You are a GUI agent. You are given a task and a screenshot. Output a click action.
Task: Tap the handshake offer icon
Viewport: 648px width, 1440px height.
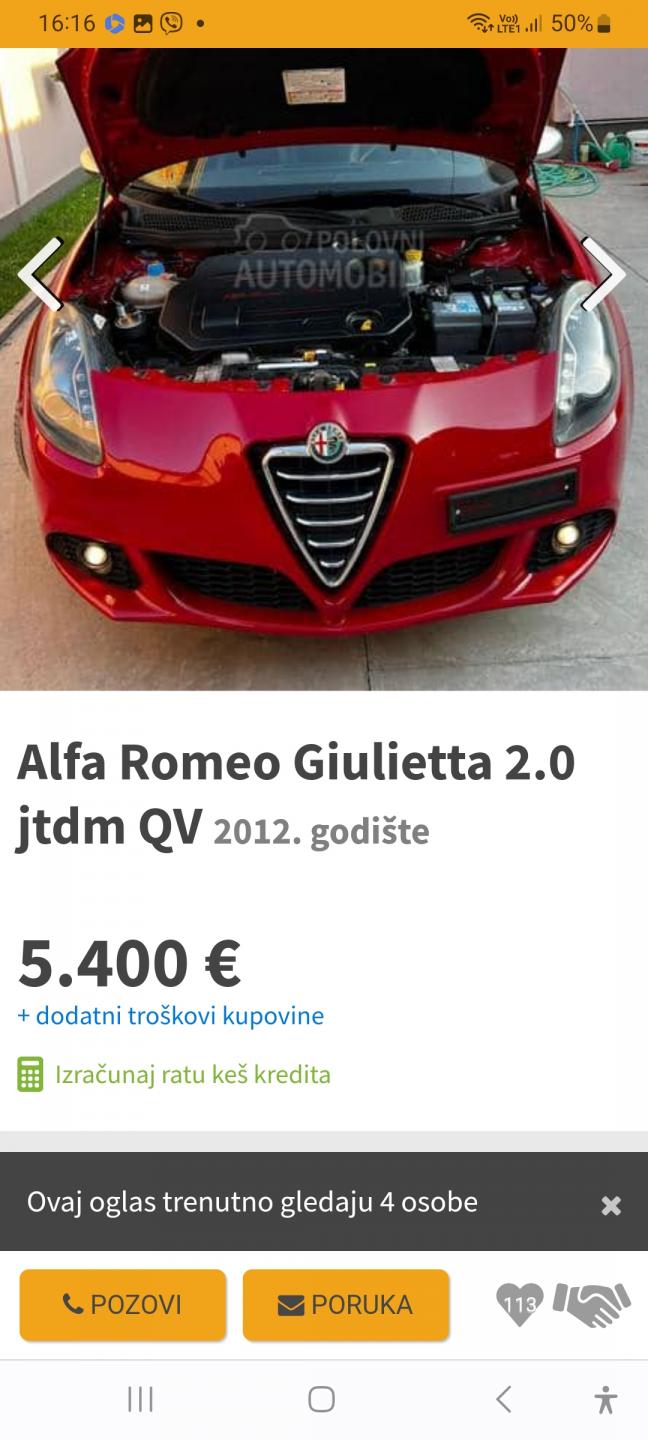pyautogui.click(x=592, y=1305)
